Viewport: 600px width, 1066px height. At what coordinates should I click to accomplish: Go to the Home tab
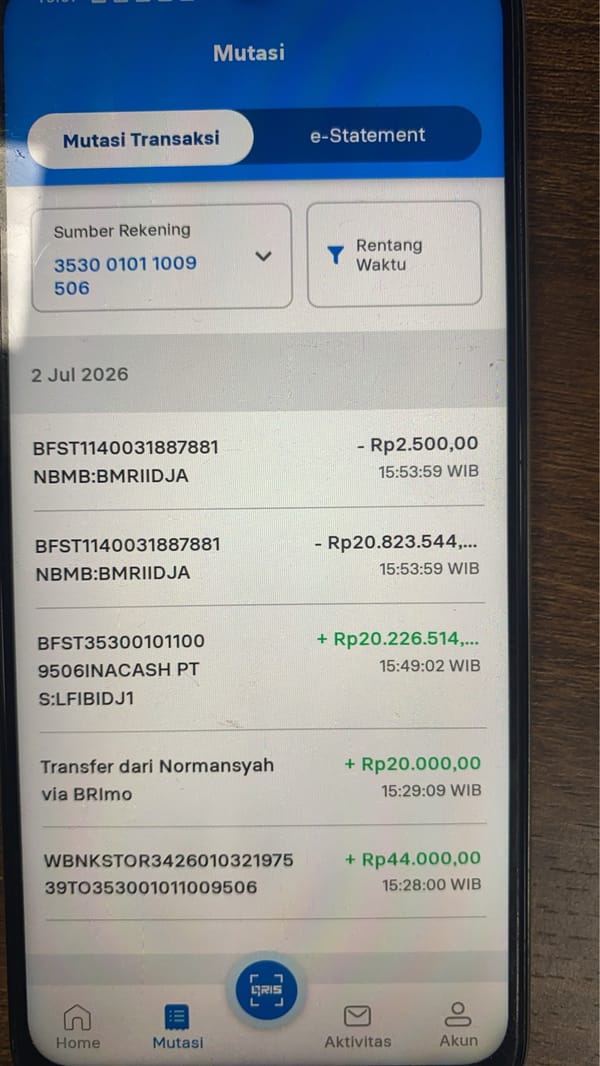pyautogui.click(x=77, y=1027)
